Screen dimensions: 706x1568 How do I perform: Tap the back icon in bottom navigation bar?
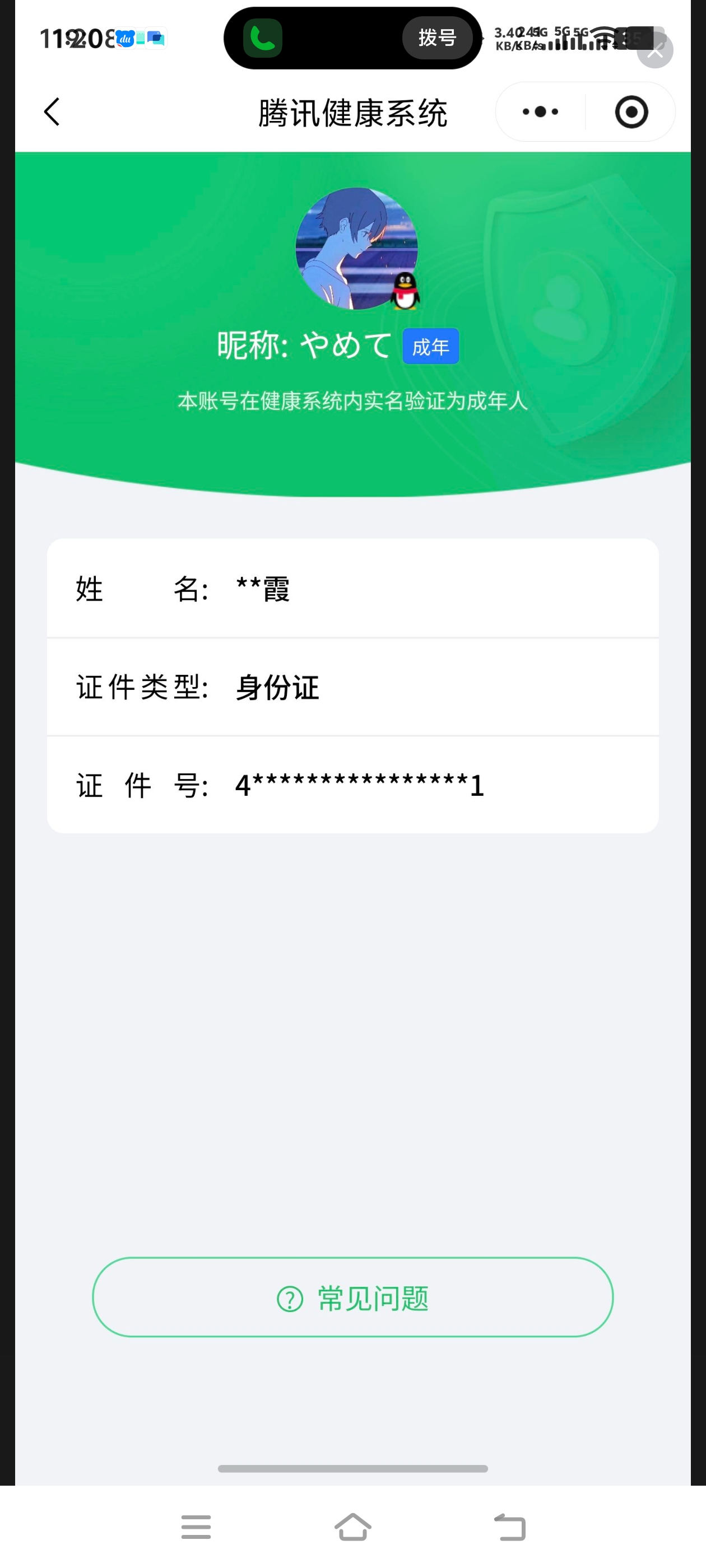pyautogui.click(x=512, y=1526)
